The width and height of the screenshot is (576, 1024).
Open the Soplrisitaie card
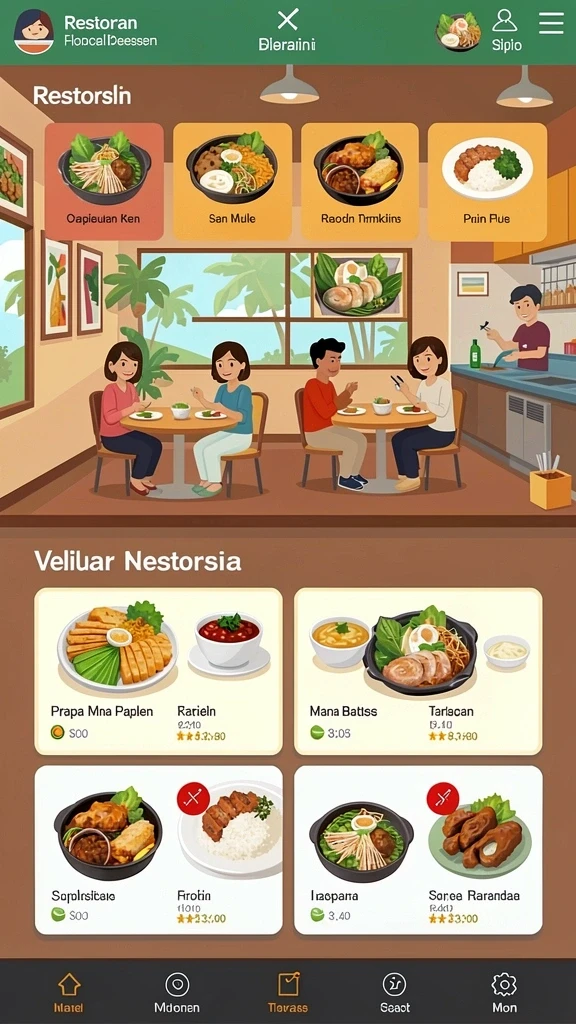[159, 850]
